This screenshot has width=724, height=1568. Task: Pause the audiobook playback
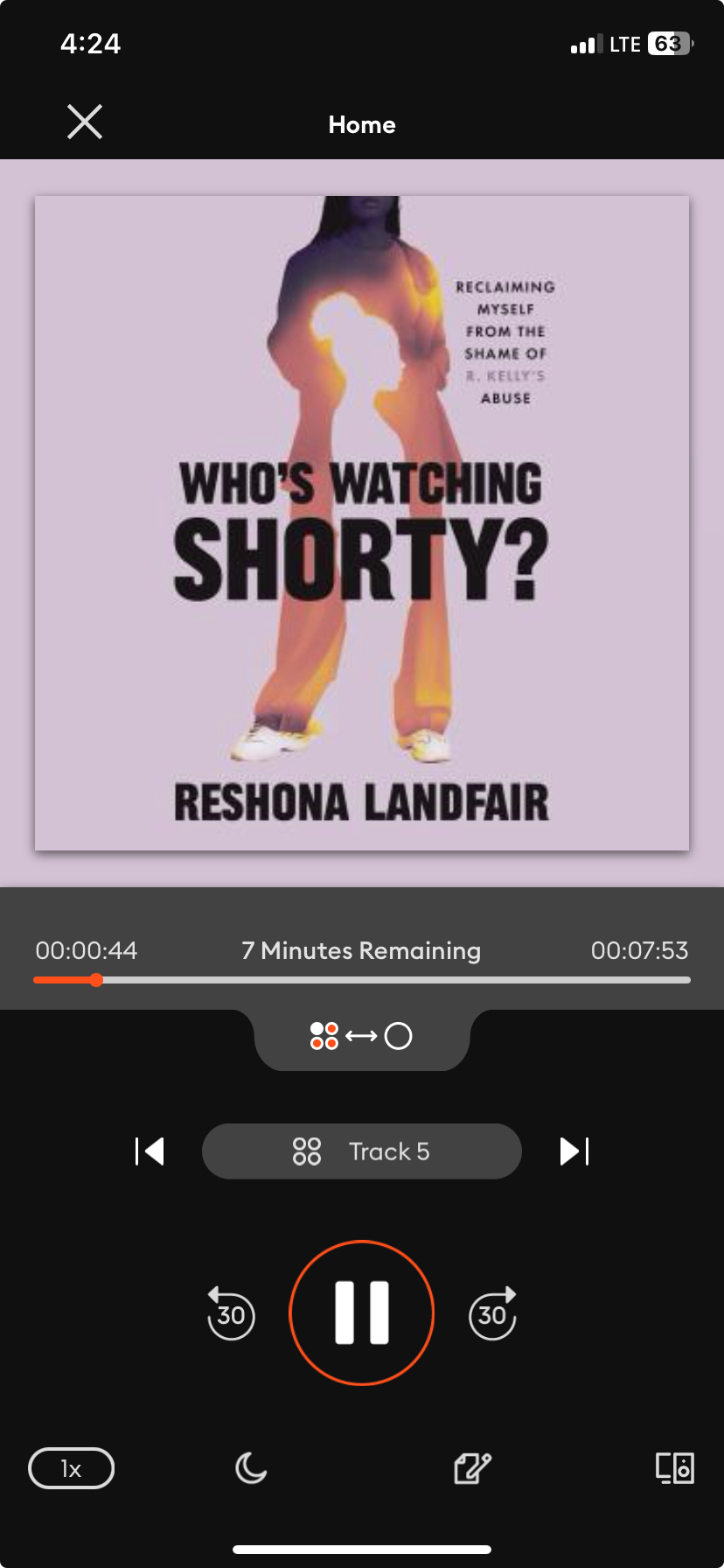click(361, 1312)
